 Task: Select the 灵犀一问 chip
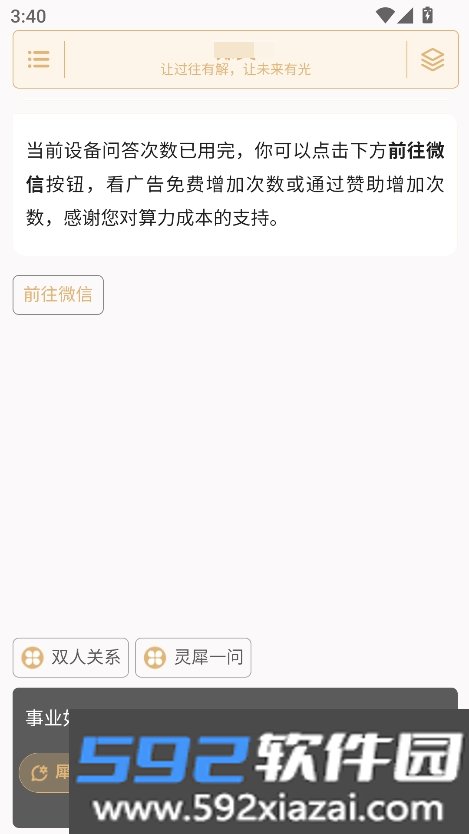pyautogui.click(x=193, y=657)
